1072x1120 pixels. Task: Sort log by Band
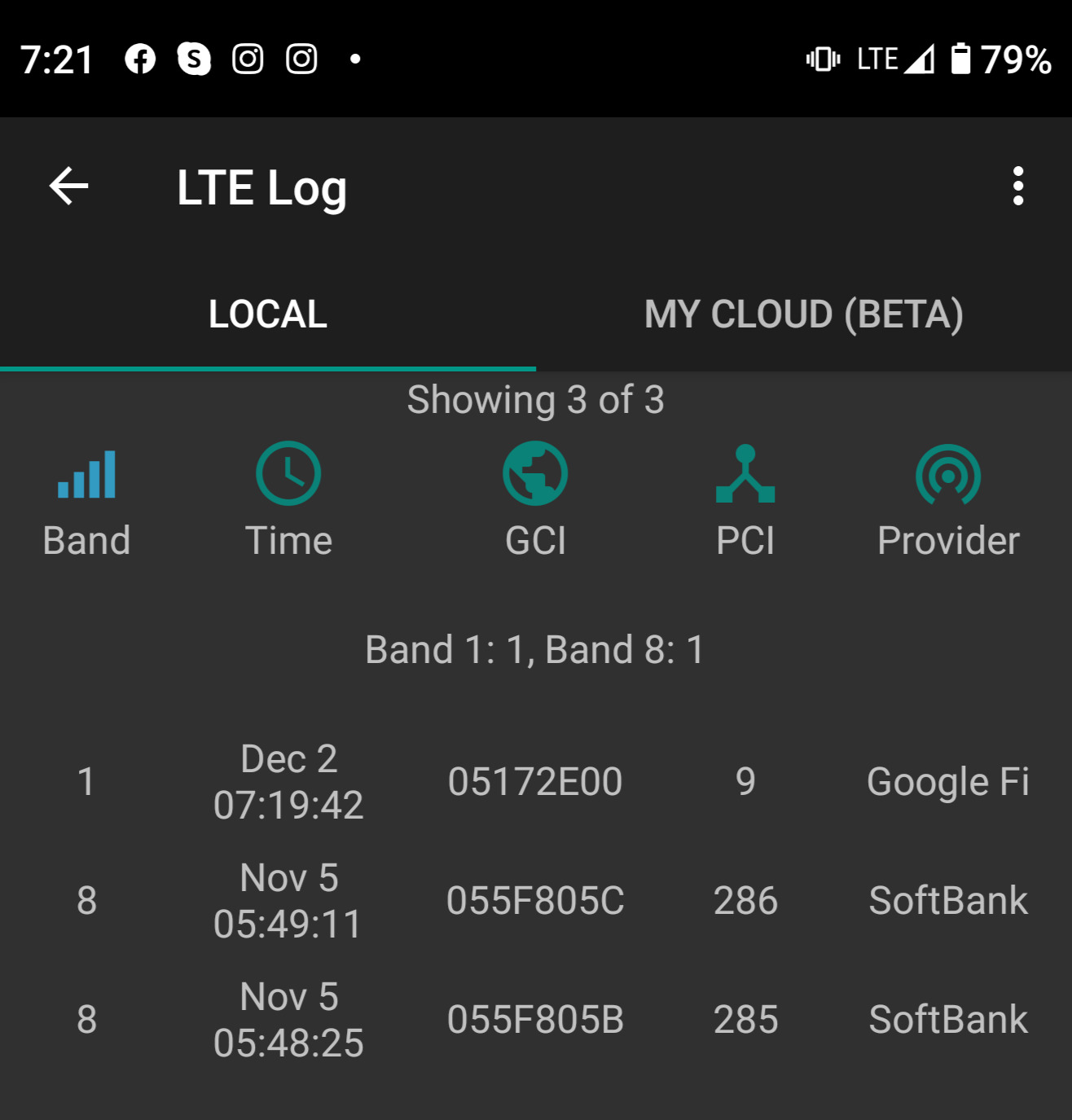coord(86,500)
